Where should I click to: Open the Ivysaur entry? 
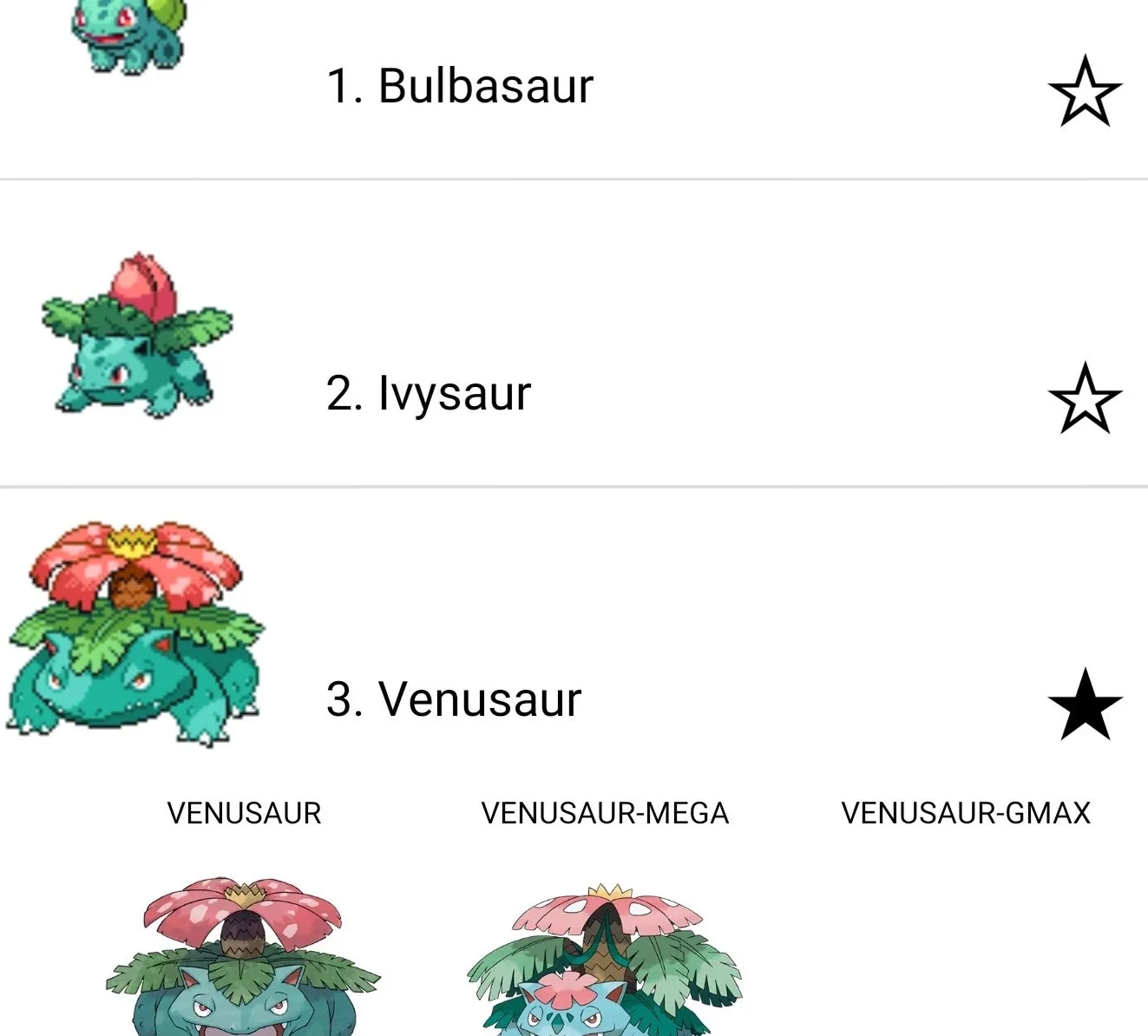pyautogui.click(x=428, y=393)
